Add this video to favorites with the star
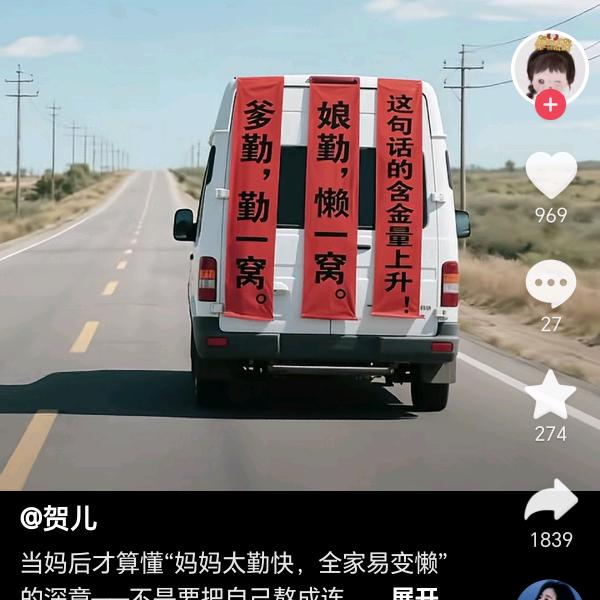 click(x=551, y=395)
